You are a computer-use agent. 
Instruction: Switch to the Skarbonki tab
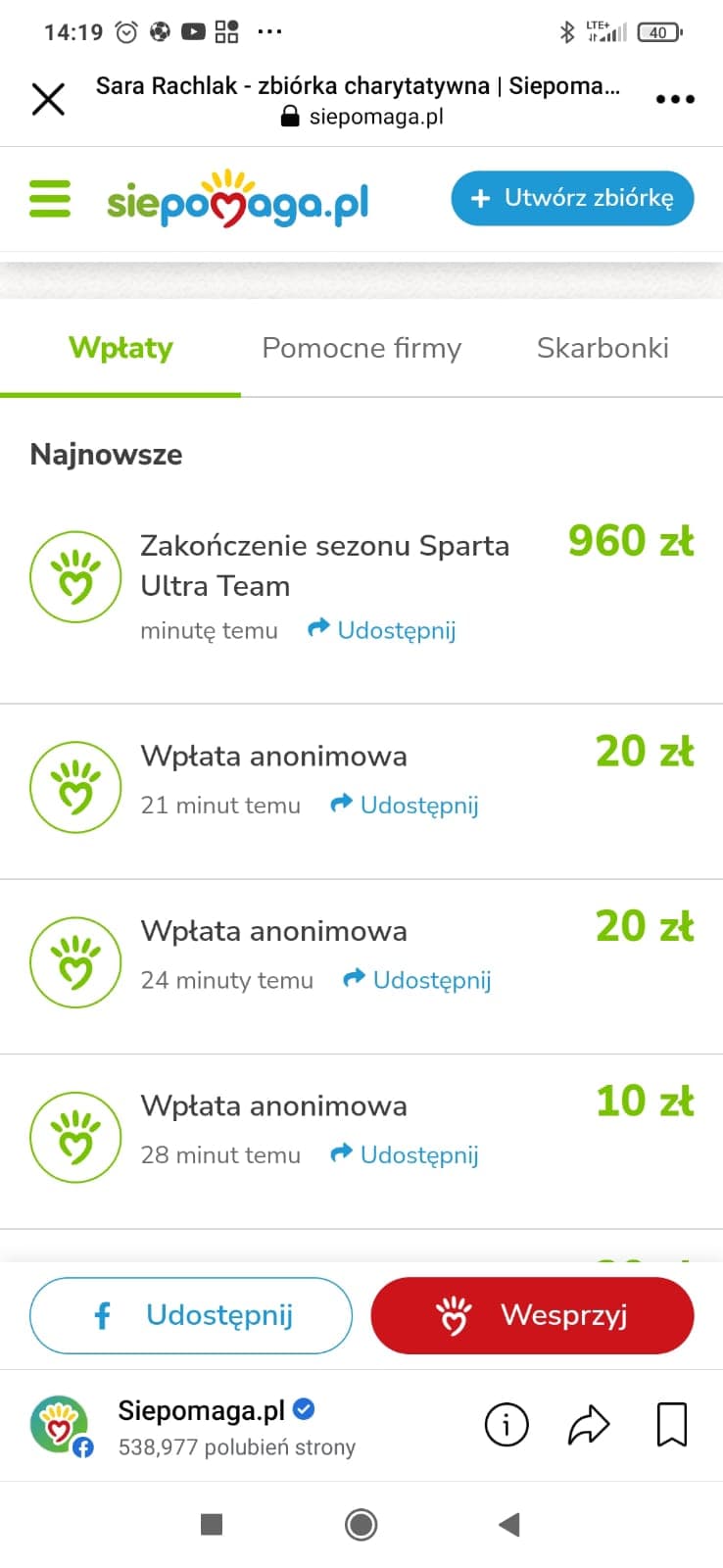(602, 348)
